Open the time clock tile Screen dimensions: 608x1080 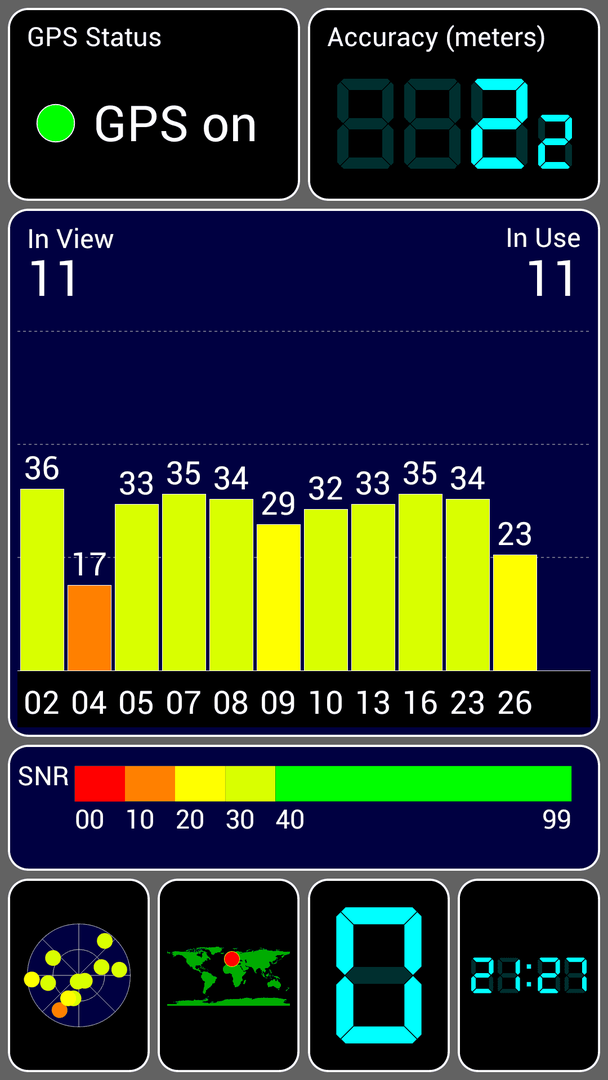coord(529,975)
